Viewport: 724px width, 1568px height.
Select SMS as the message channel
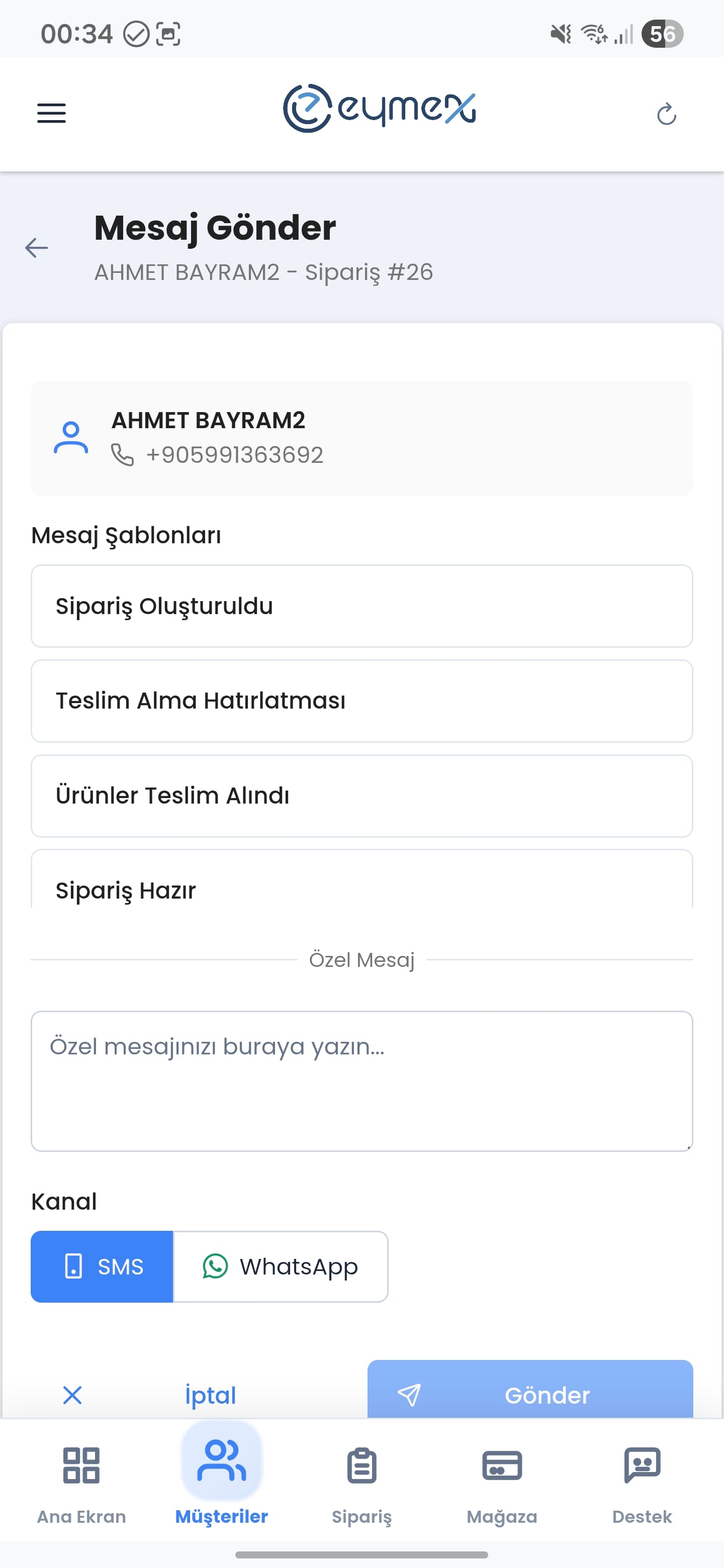coord(102,1266)
